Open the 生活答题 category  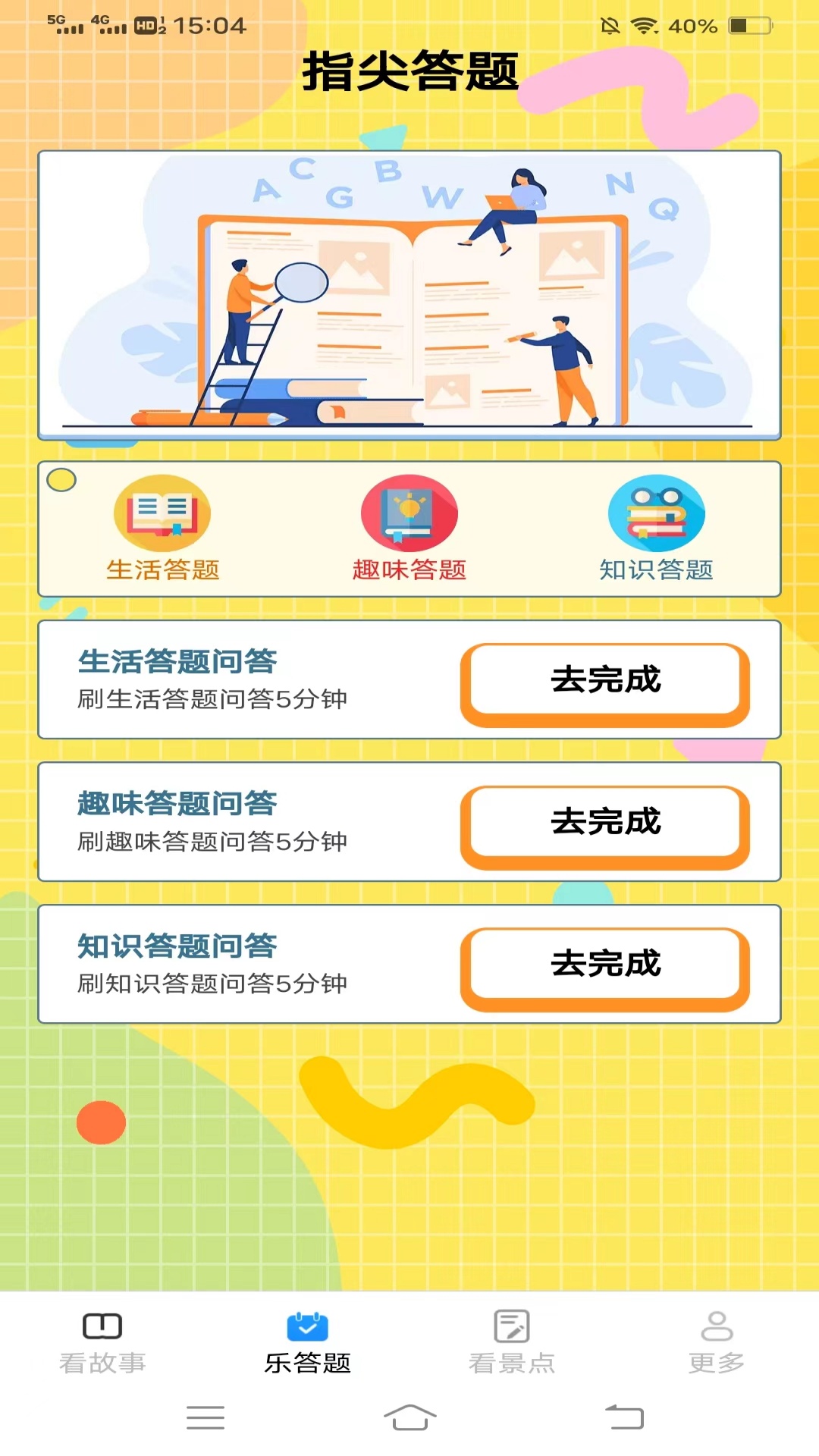pyautogui.click(x=162, y=528)
